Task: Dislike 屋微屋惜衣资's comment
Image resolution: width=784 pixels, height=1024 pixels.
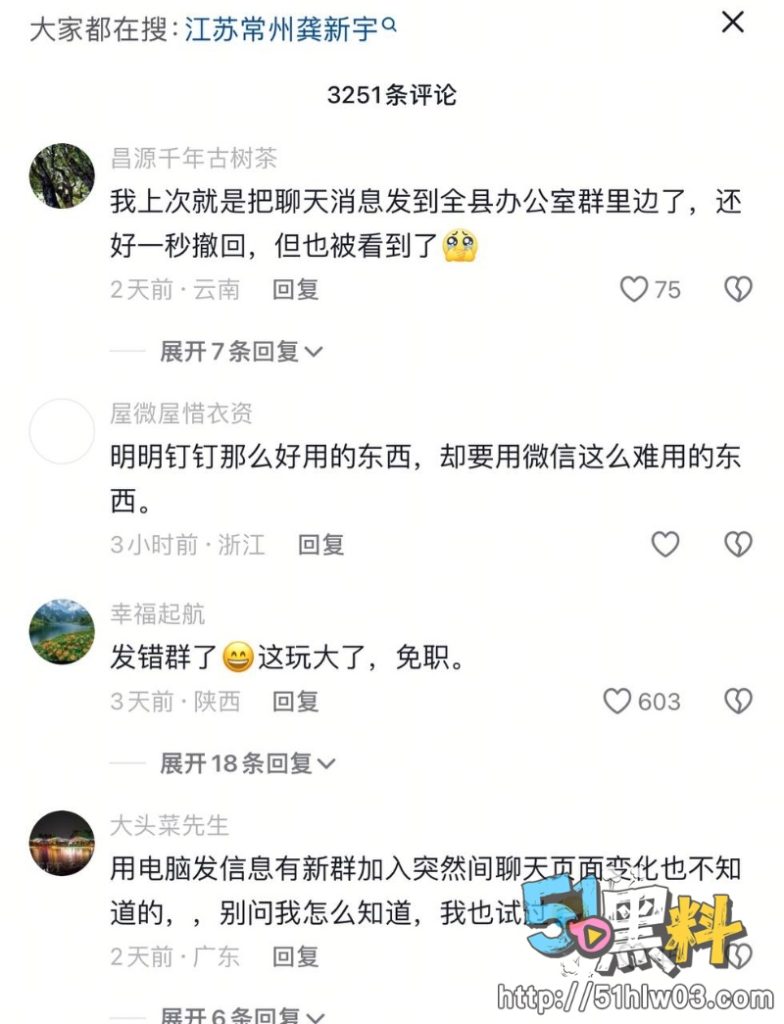Action: pos(738,544)
